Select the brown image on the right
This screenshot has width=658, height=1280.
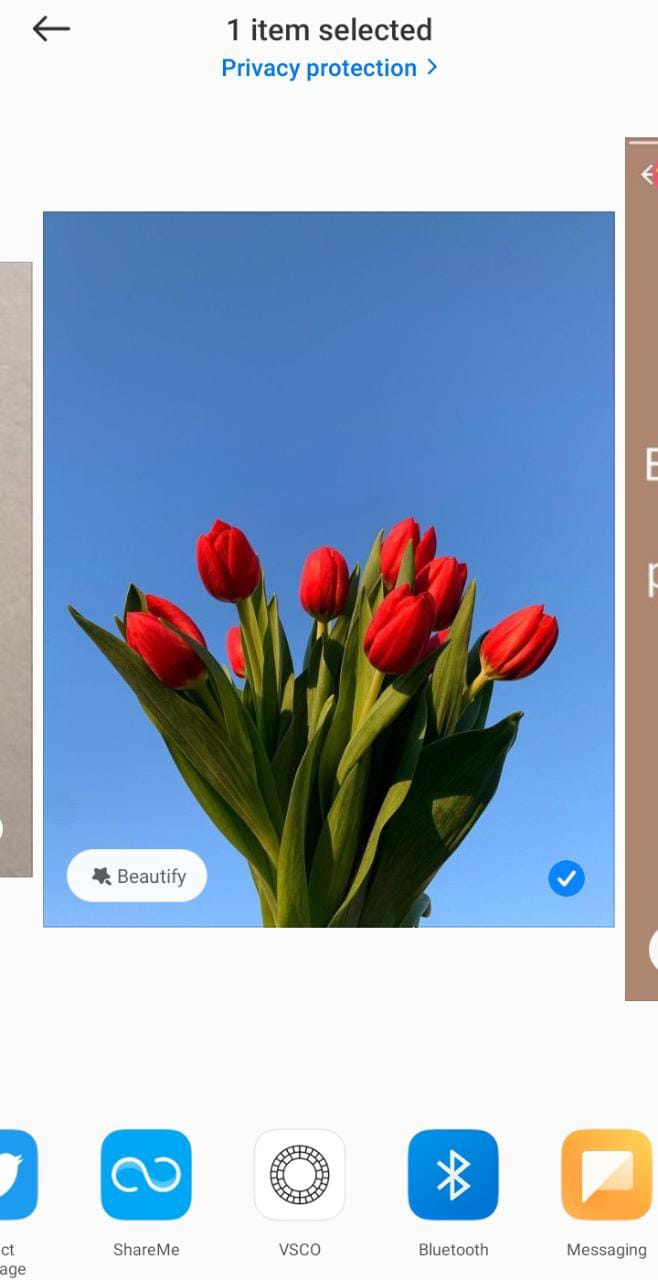(x=641, y=569)
